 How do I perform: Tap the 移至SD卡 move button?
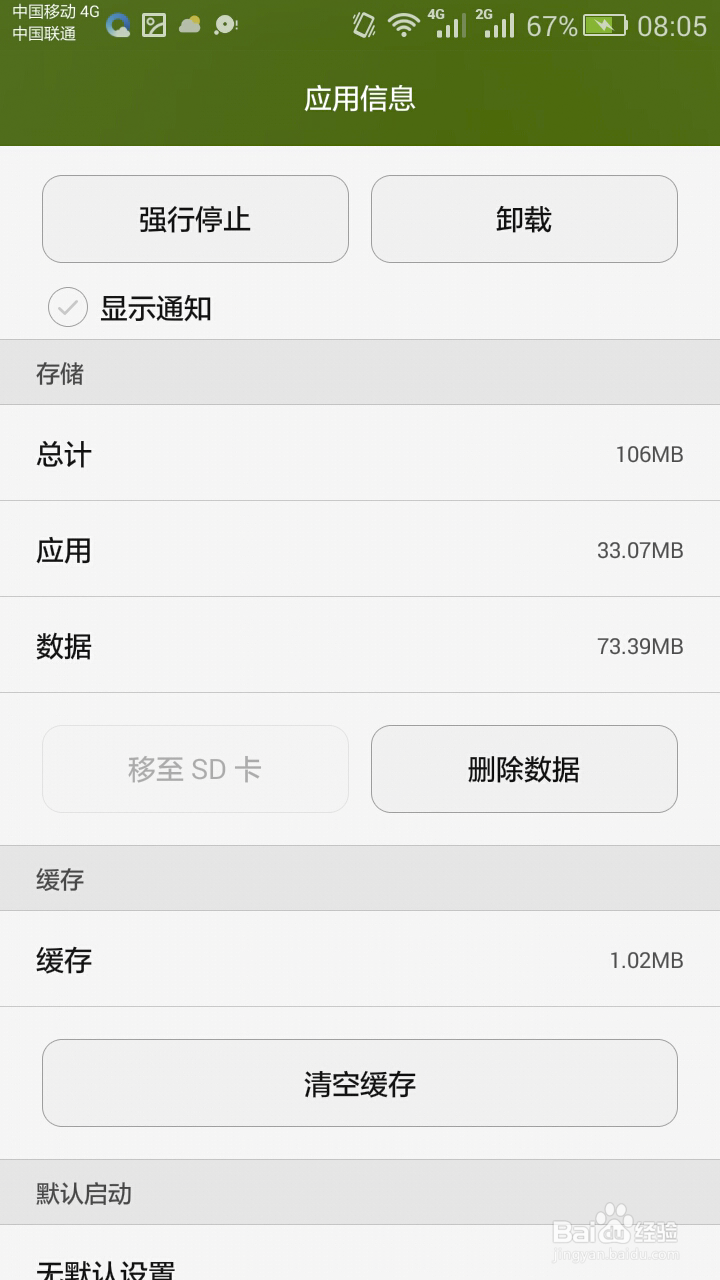pos(195,769)
